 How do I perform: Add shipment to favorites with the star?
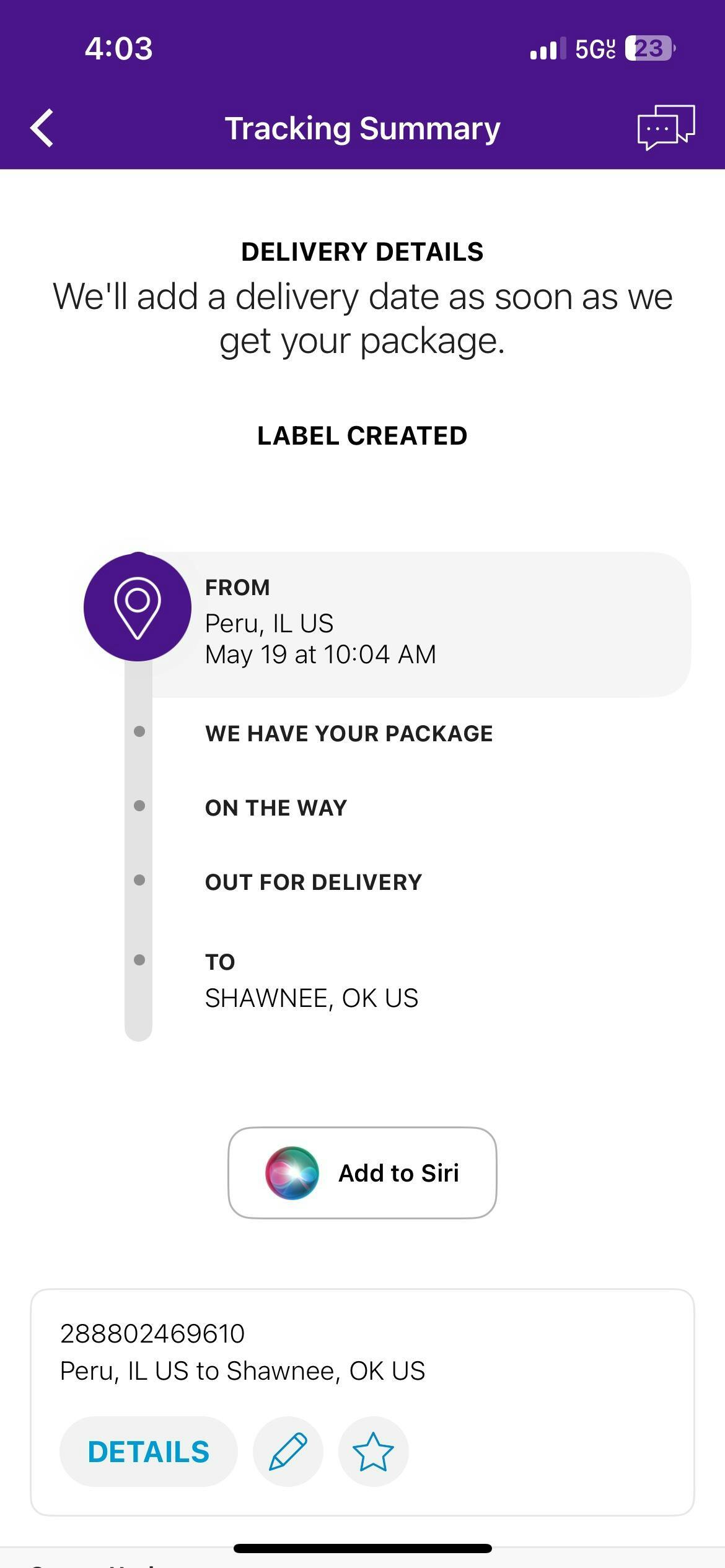pos(373,1452)
